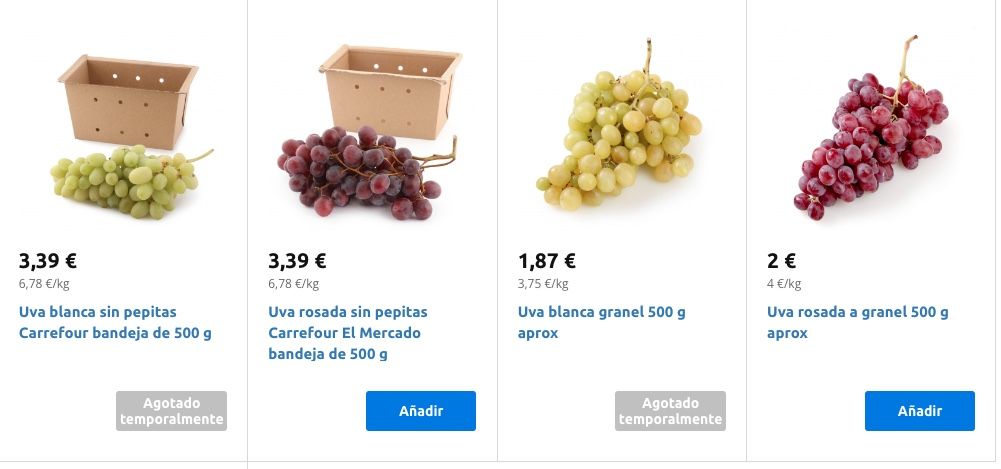Add Uva rosada a granel to cart

point(919,411)
